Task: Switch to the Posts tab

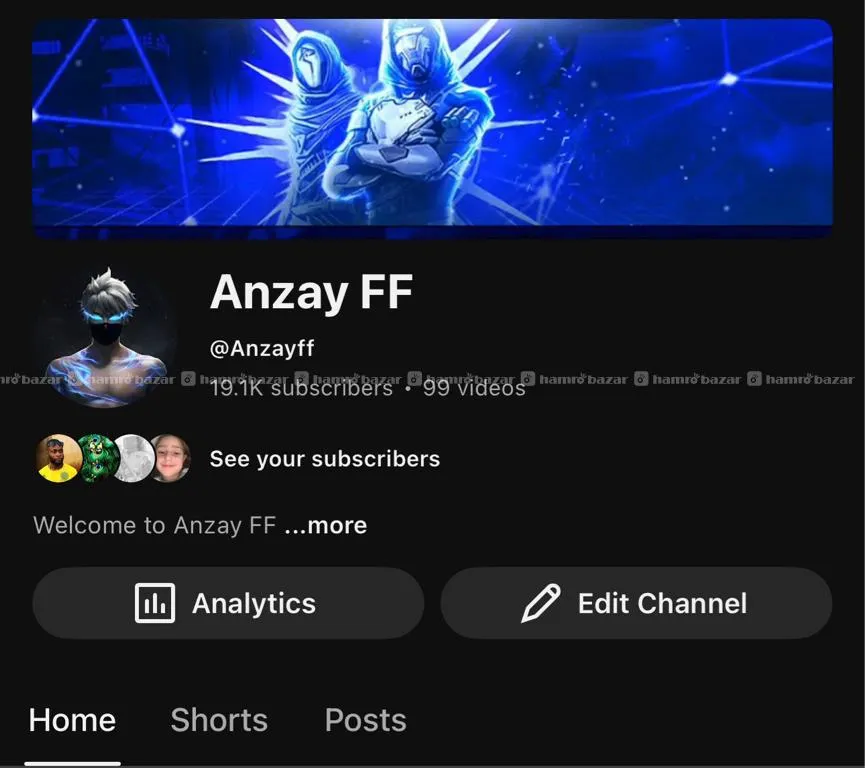Action: tap(365, 720)
